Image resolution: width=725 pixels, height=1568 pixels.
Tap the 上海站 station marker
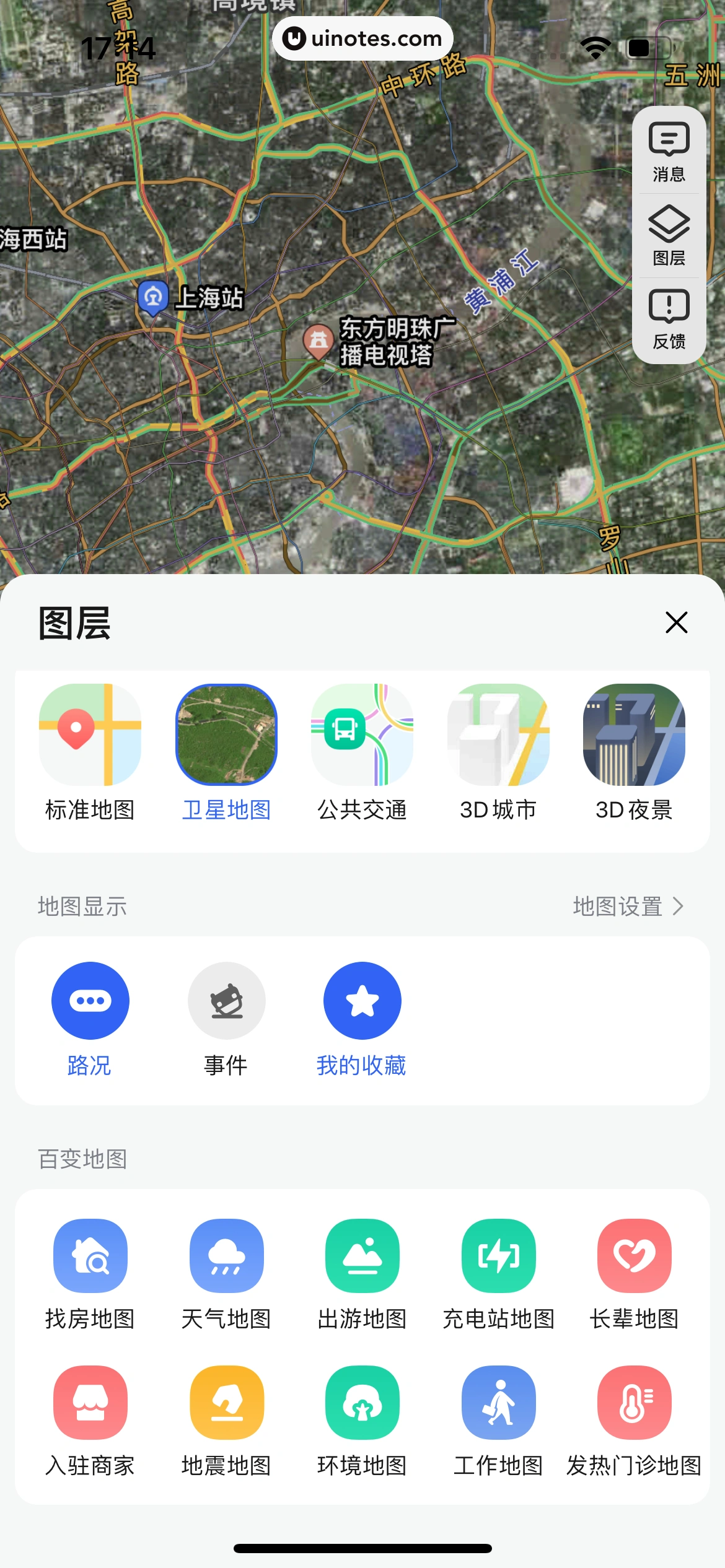[153, 297]
